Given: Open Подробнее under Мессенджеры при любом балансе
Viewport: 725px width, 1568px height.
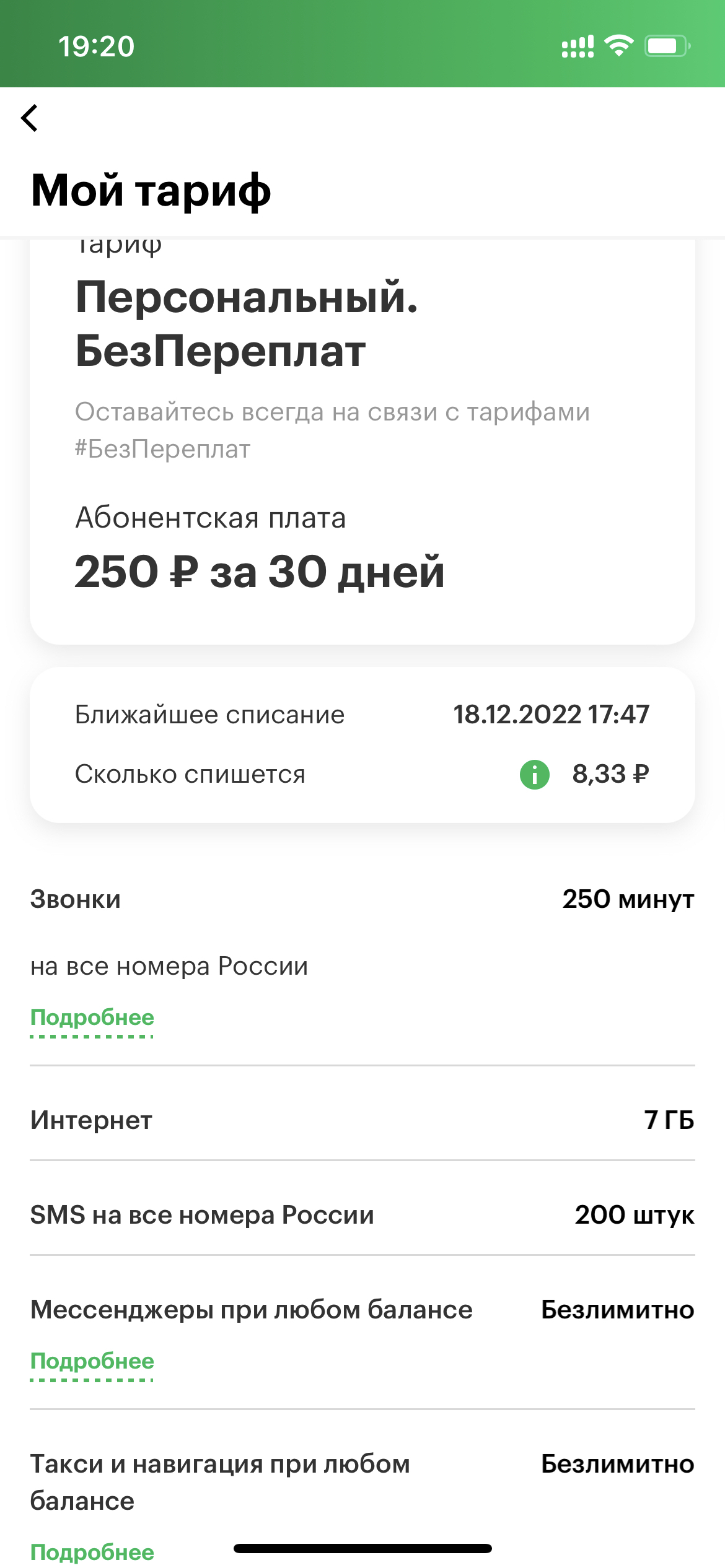Looking at the screenshot, I should pos(92,1361).
